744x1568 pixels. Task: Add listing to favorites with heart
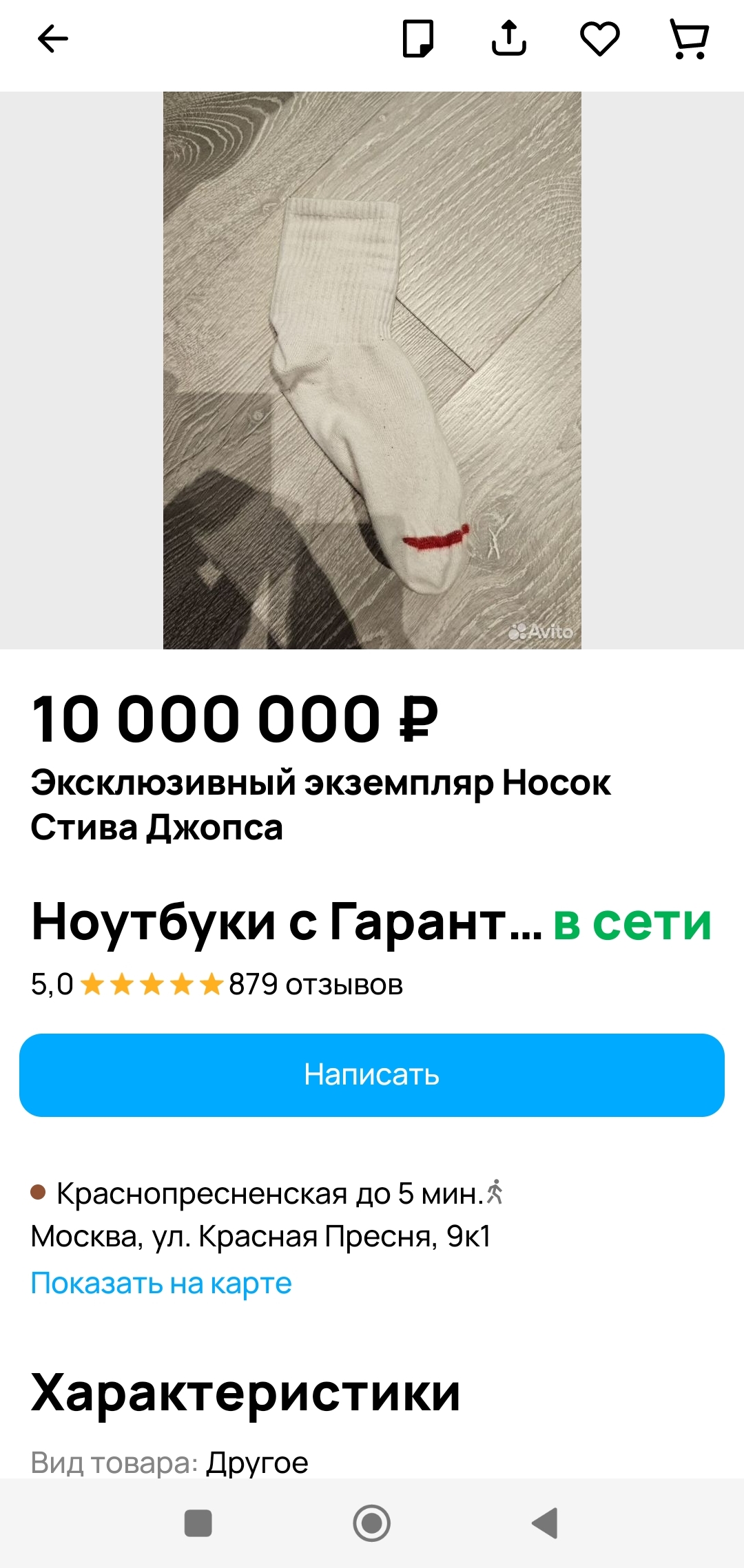[599, 39]
